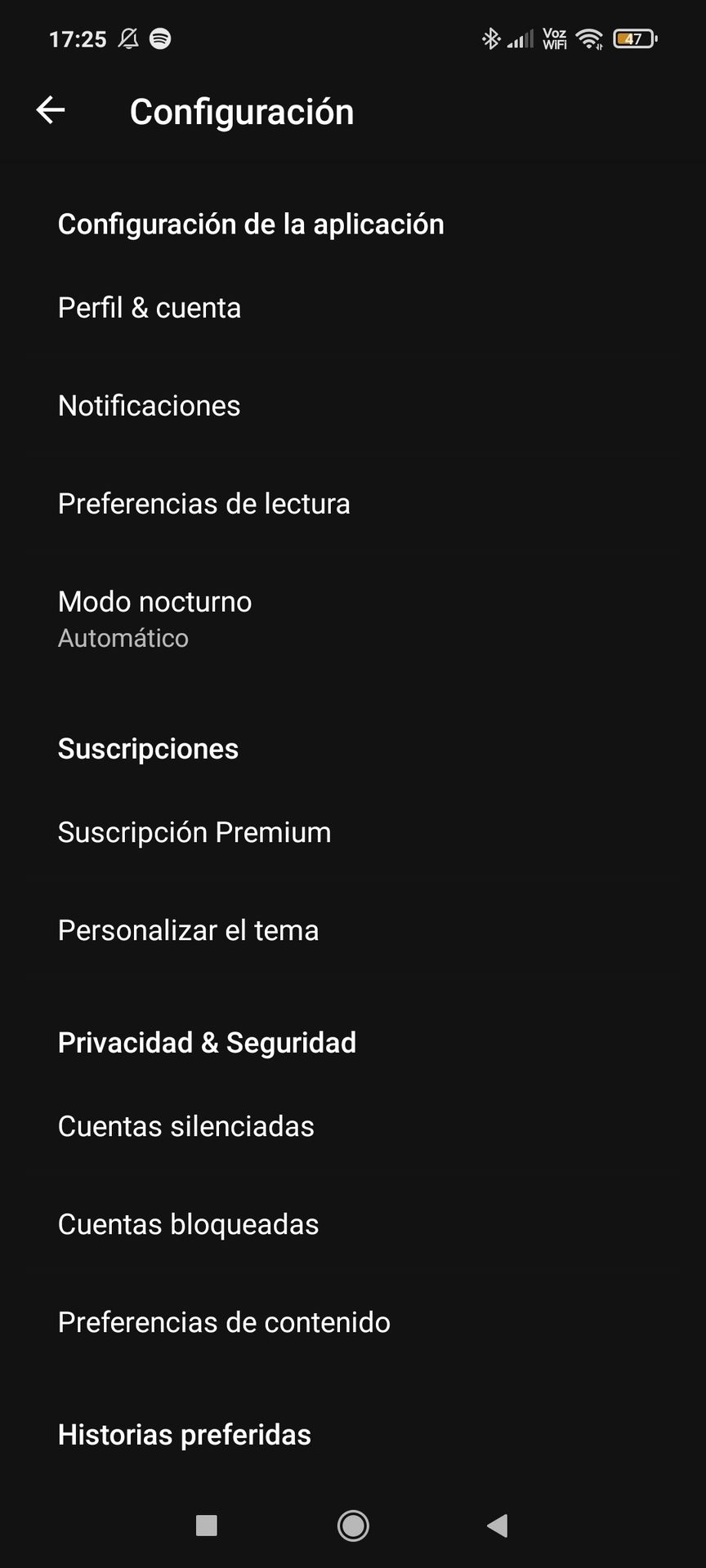Tap the system home button

point(353,1525)
